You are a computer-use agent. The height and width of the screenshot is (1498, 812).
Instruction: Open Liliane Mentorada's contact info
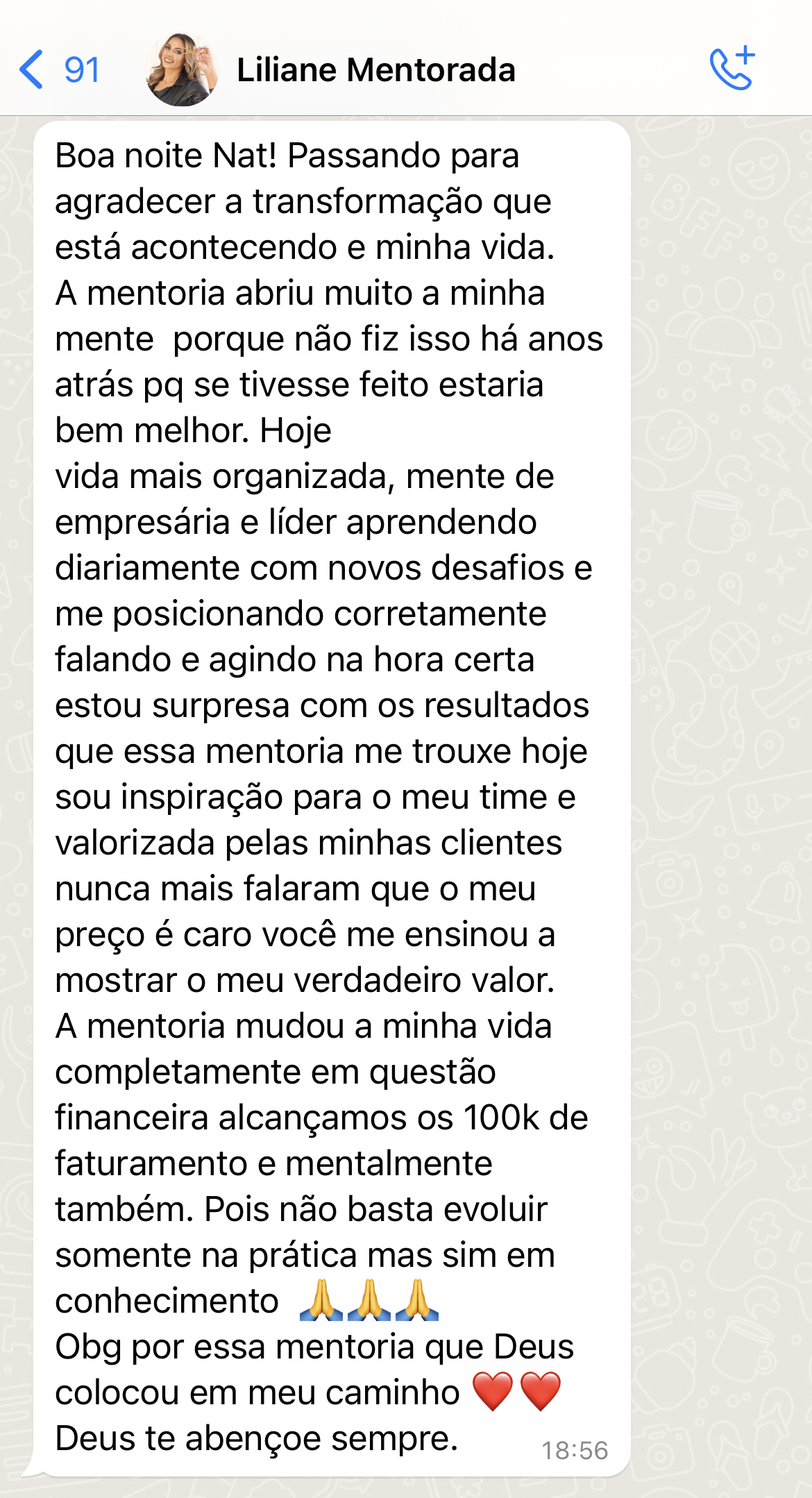pos(375,70)
